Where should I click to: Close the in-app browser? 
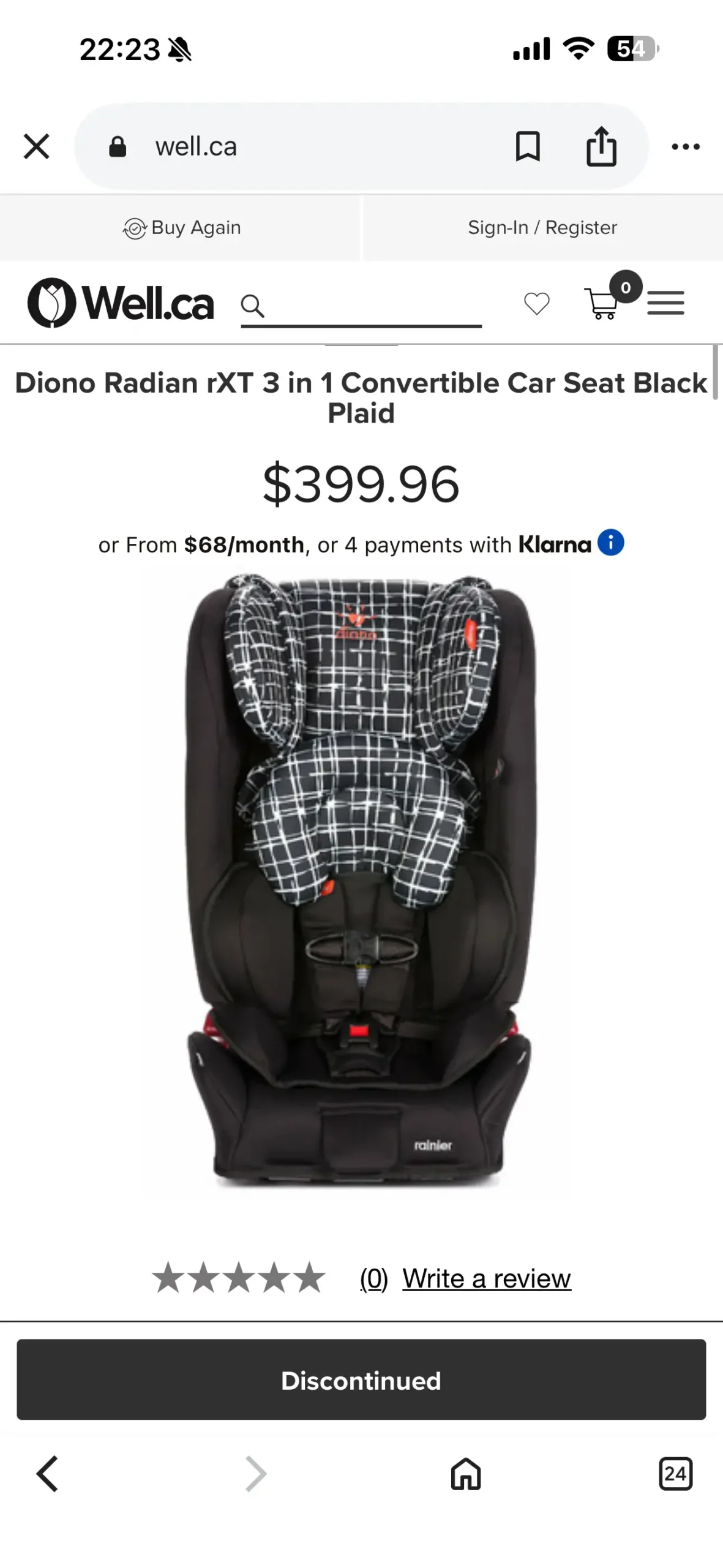point(37,147)
